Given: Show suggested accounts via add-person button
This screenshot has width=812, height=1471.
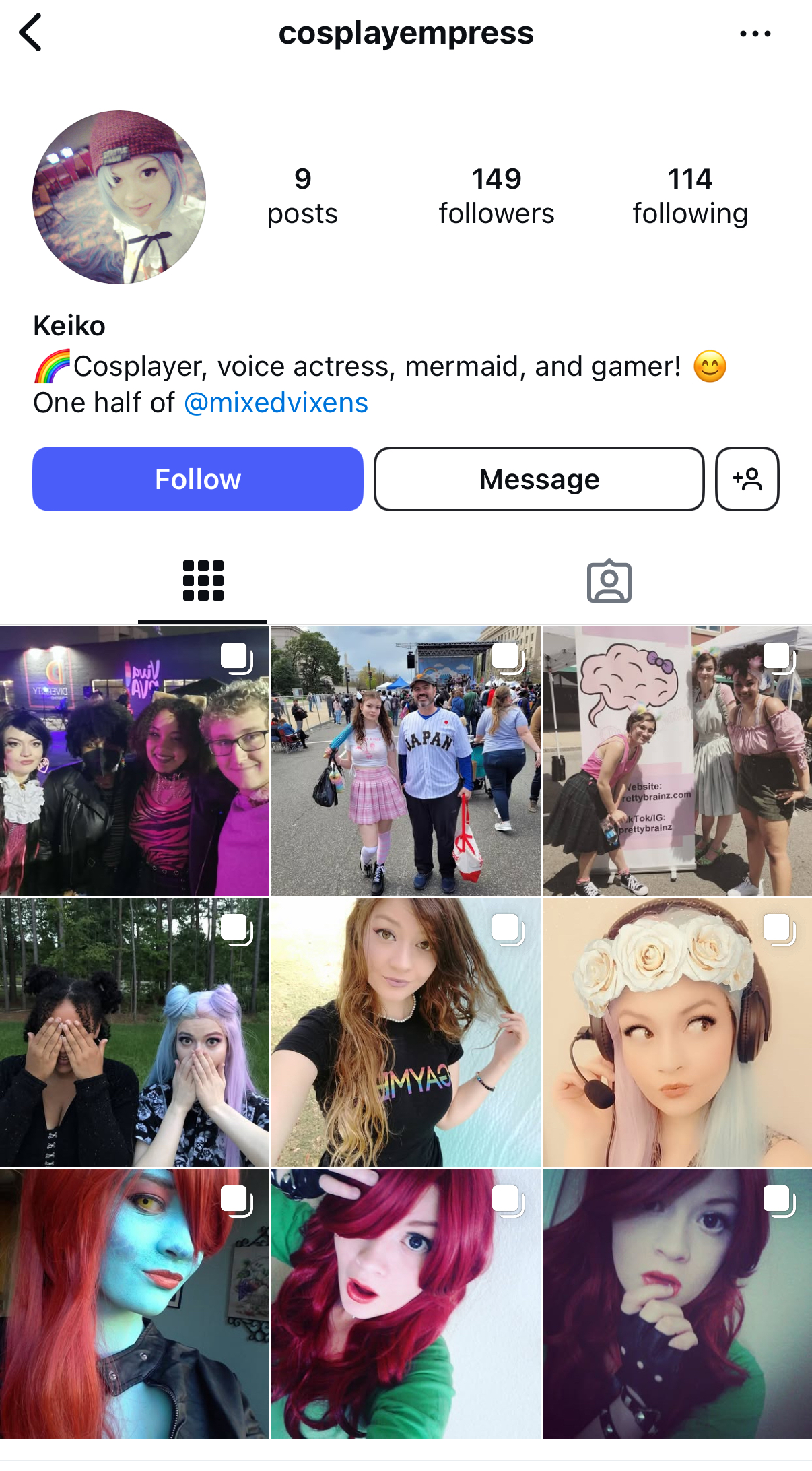Looking at the screenshot, I should click(x=747, y=479).
